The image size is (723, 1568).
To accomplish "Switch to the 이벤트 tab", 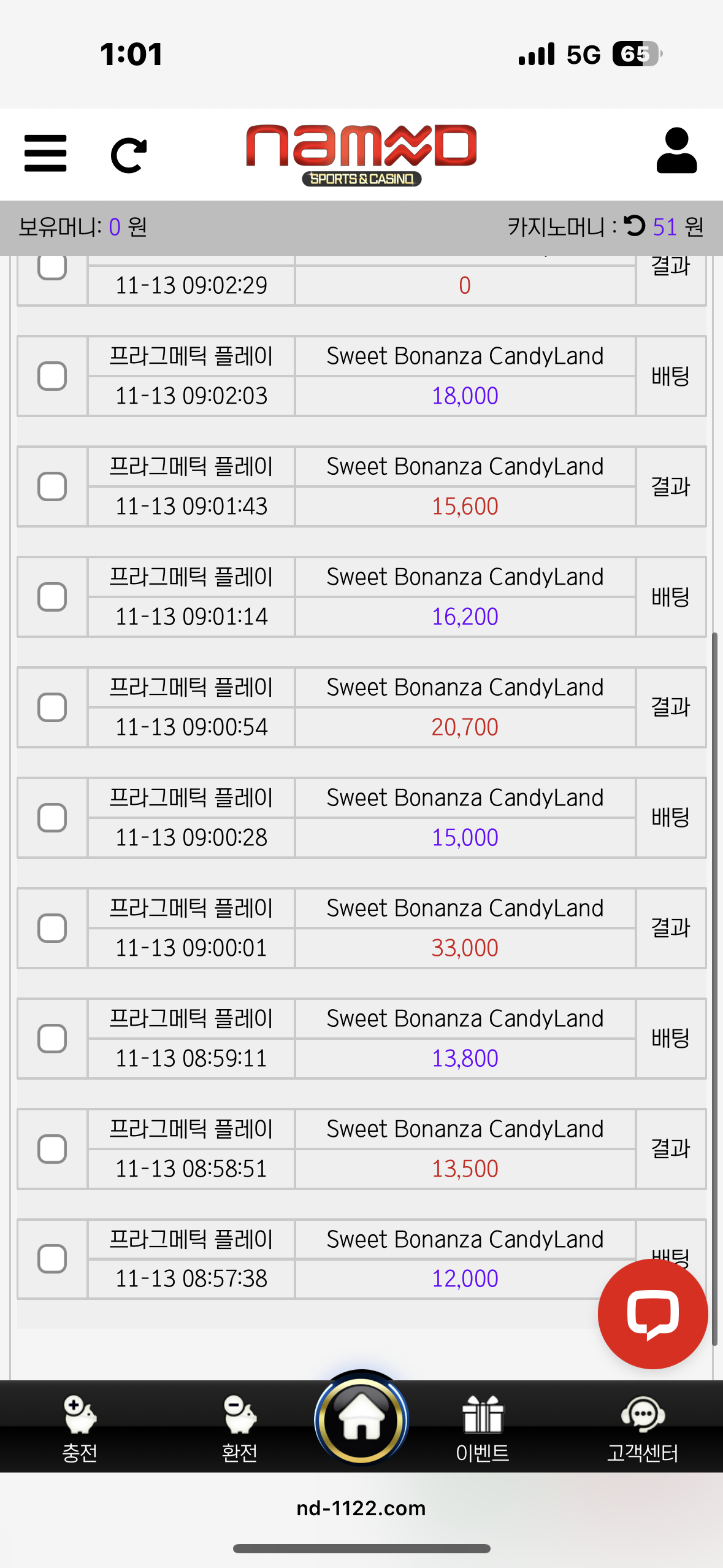I will click(483, 1428).
